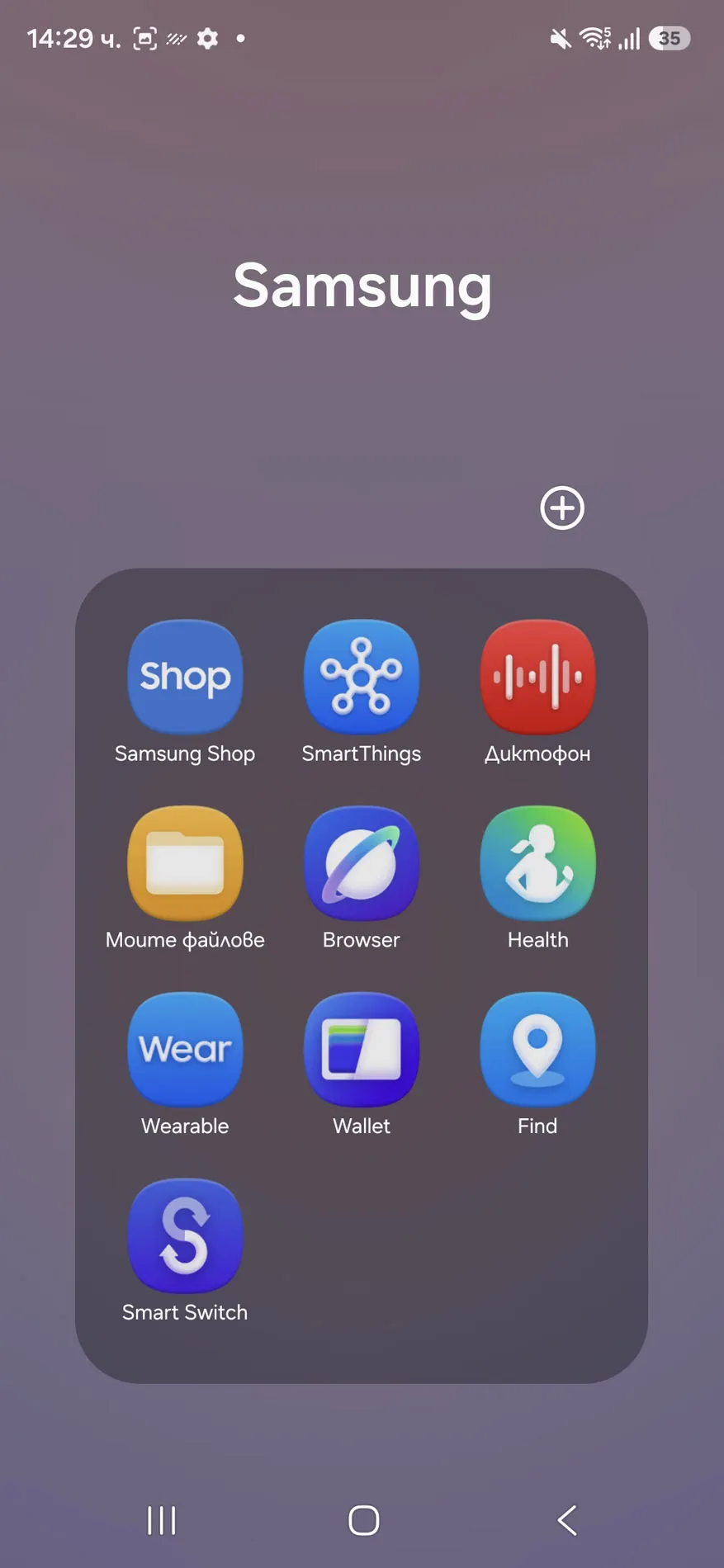This screenshot has width=724, height=1568.
Task: Open the Find app
Action: 537,1050
